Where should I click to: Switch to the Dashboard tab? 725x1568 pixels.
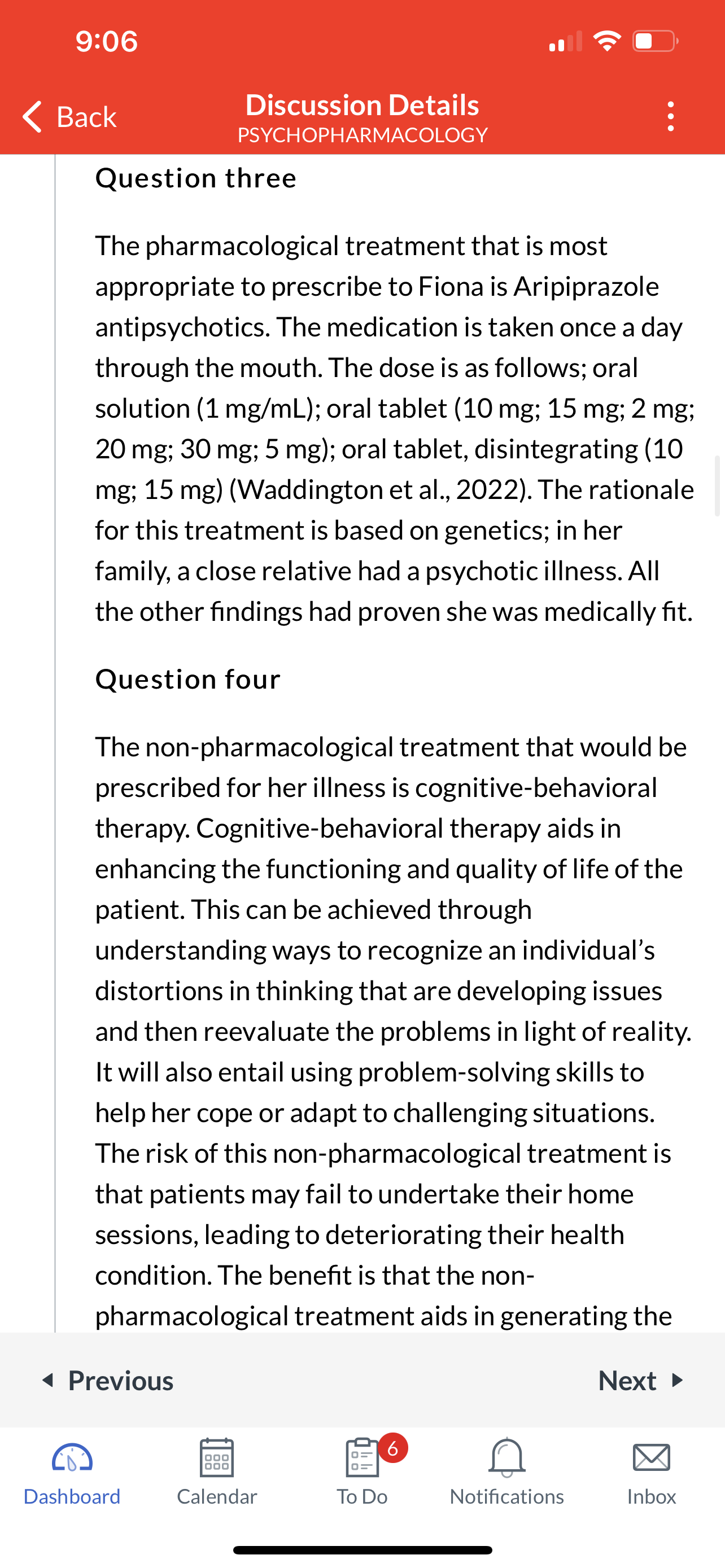[x=72, y=1472]
